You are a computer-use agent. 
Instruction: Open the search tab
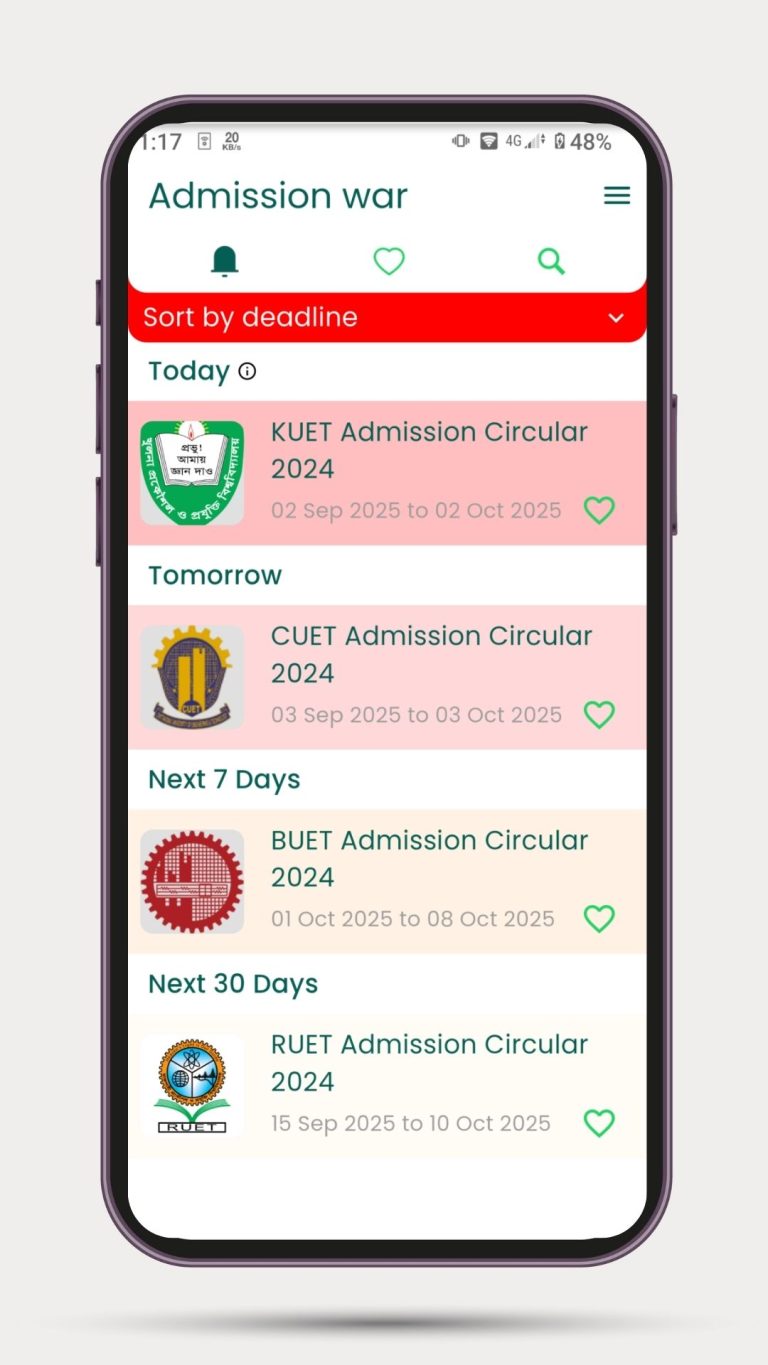pos(551,262)
